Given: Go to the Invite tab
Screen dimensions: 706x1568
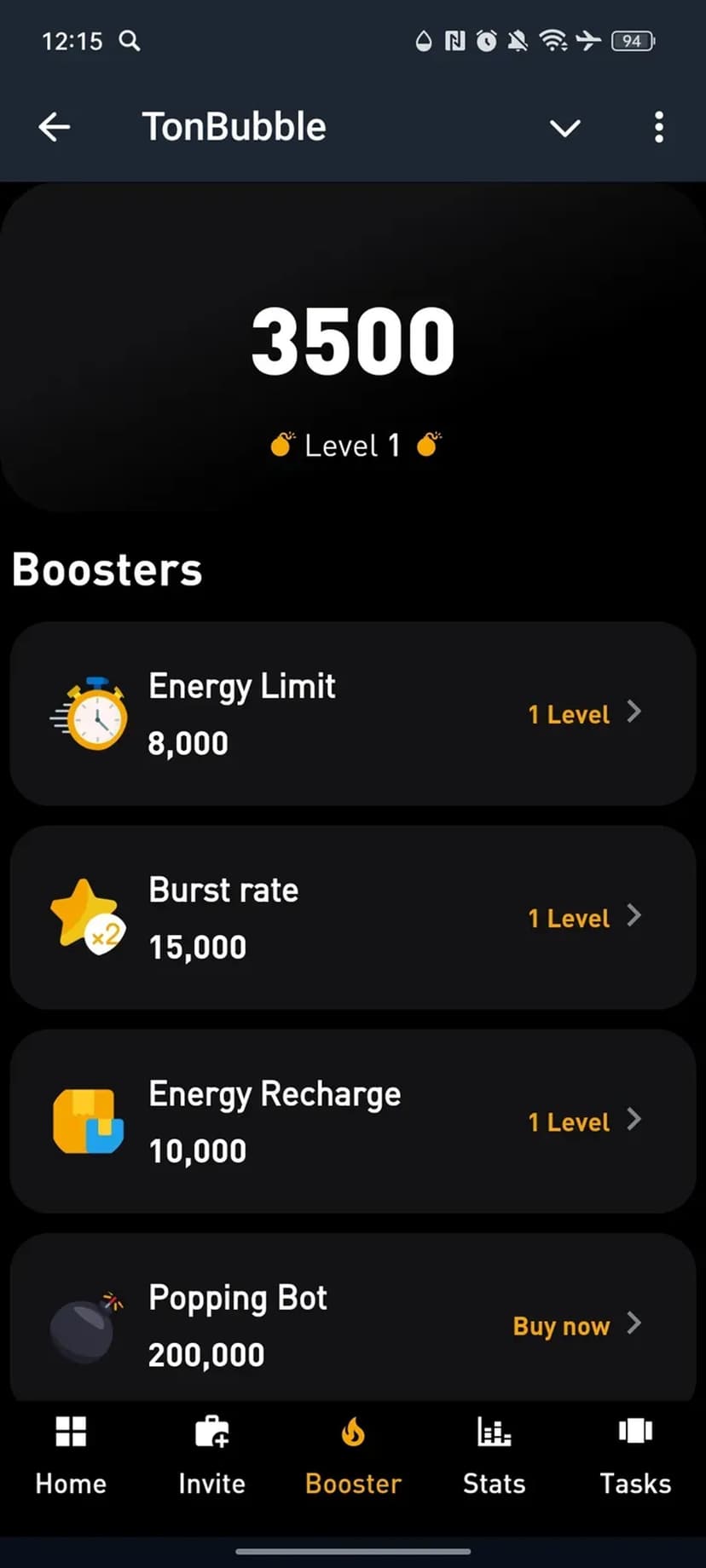Looking at the screenshot, I should pos(211,1454).
